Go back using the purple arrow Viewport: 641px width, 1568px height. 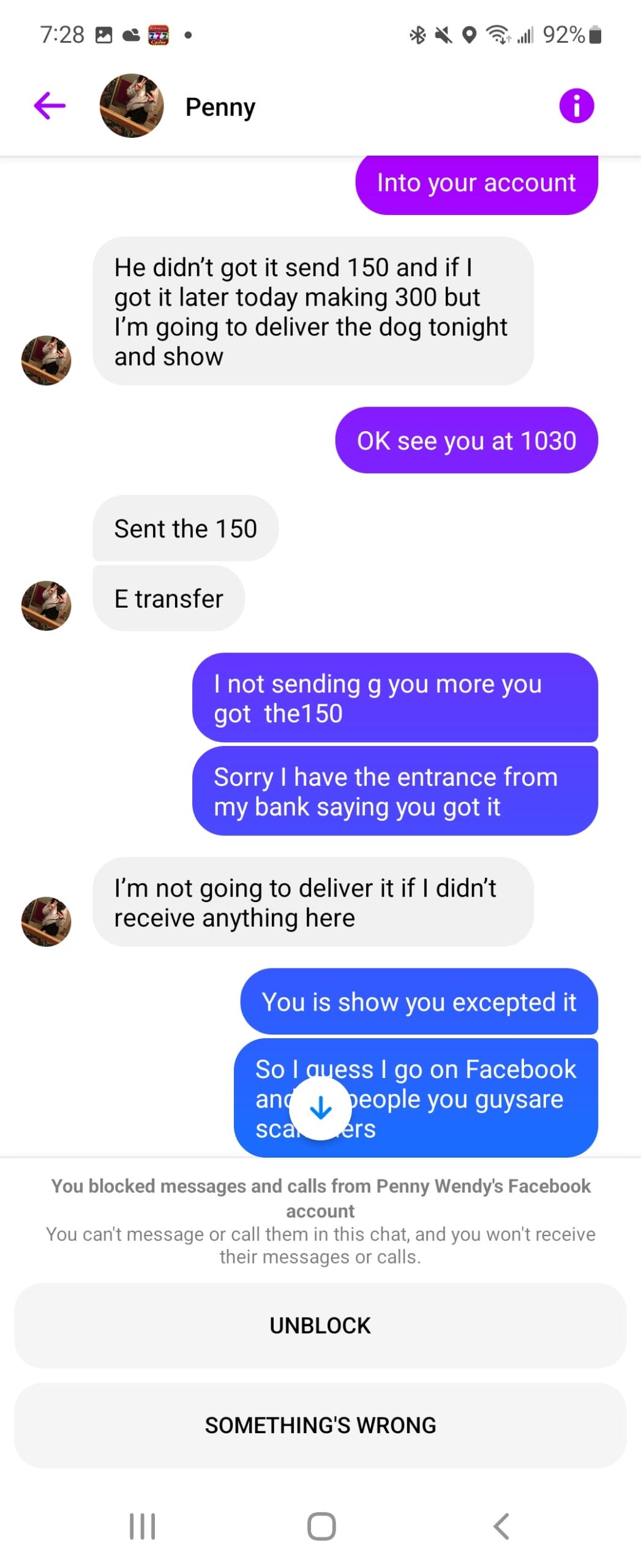pyautogui.click(x=50, y=105)
